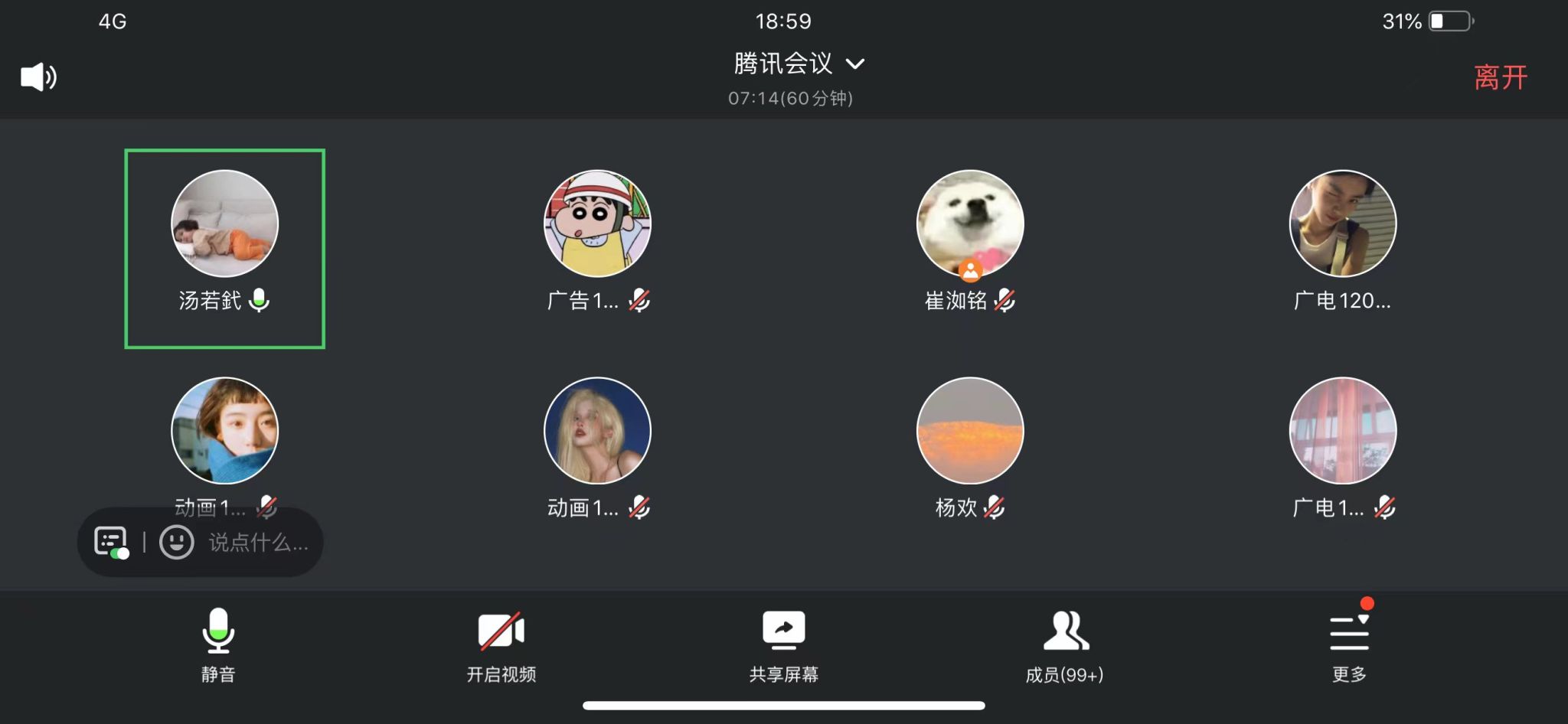This screenshot has width=1568, height=724.
Task: Open the emoji picker in chat bar
Action: (176, 543)
